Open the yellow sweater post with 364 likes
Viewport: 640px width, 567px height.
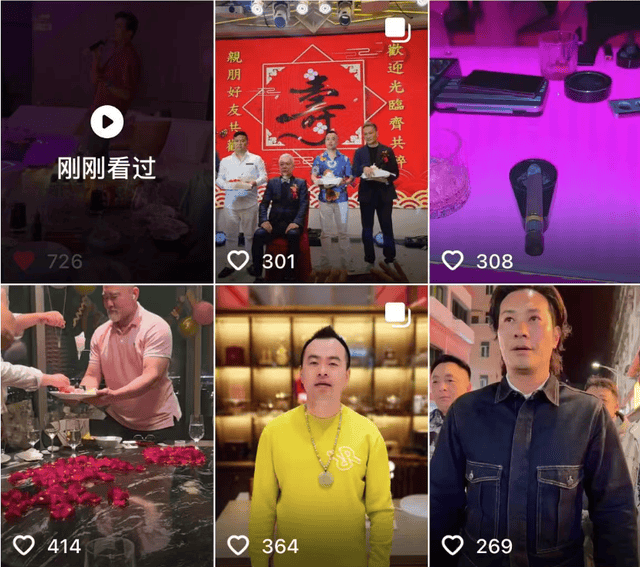321,425
